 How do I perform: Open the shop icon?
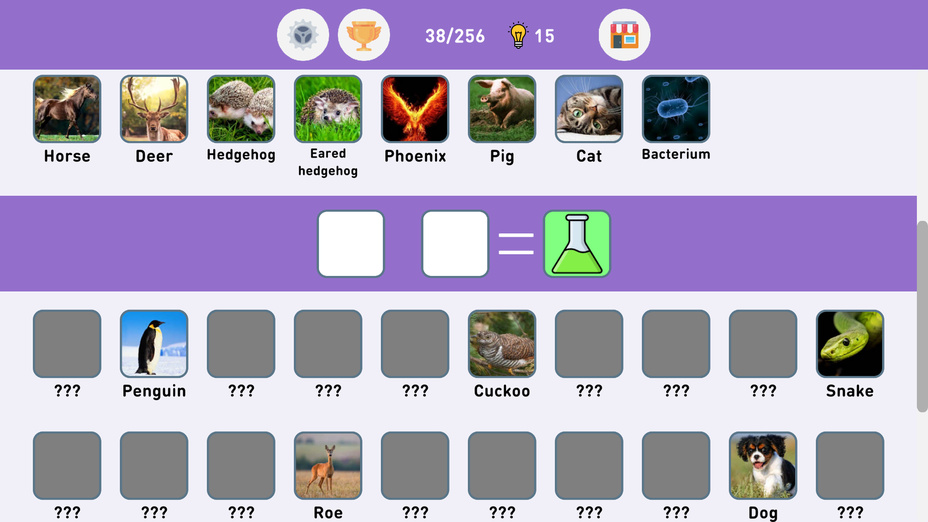click(x=624, y=36)
